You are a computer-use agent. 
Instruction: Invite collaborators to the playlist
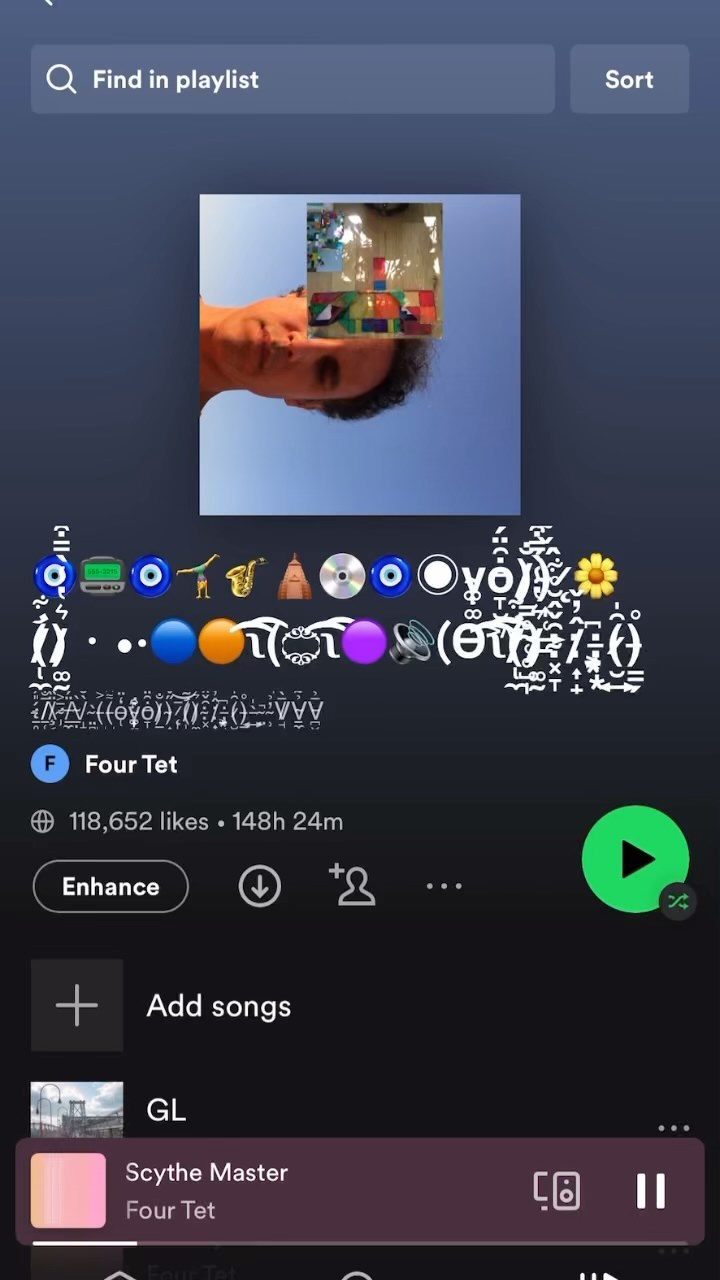(352, 886)
